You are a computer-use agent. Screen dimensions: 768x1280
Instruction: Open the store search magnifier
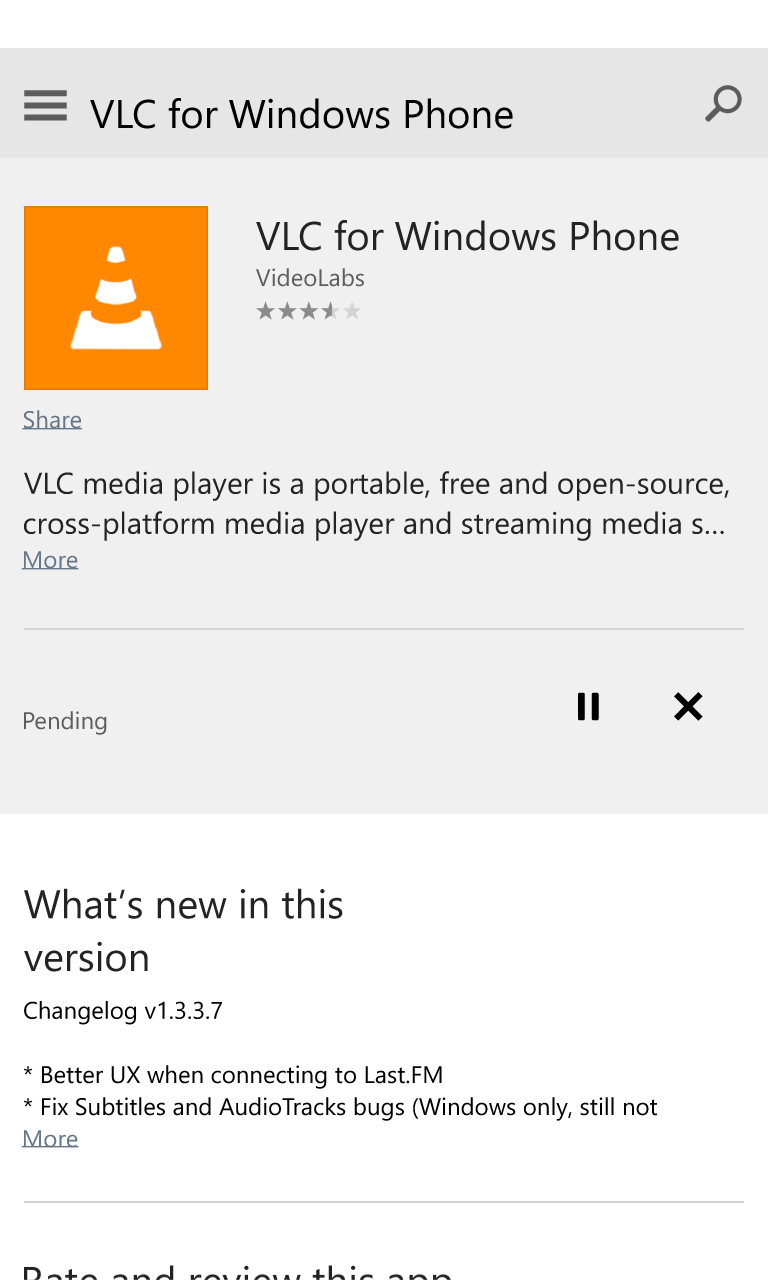723,103
